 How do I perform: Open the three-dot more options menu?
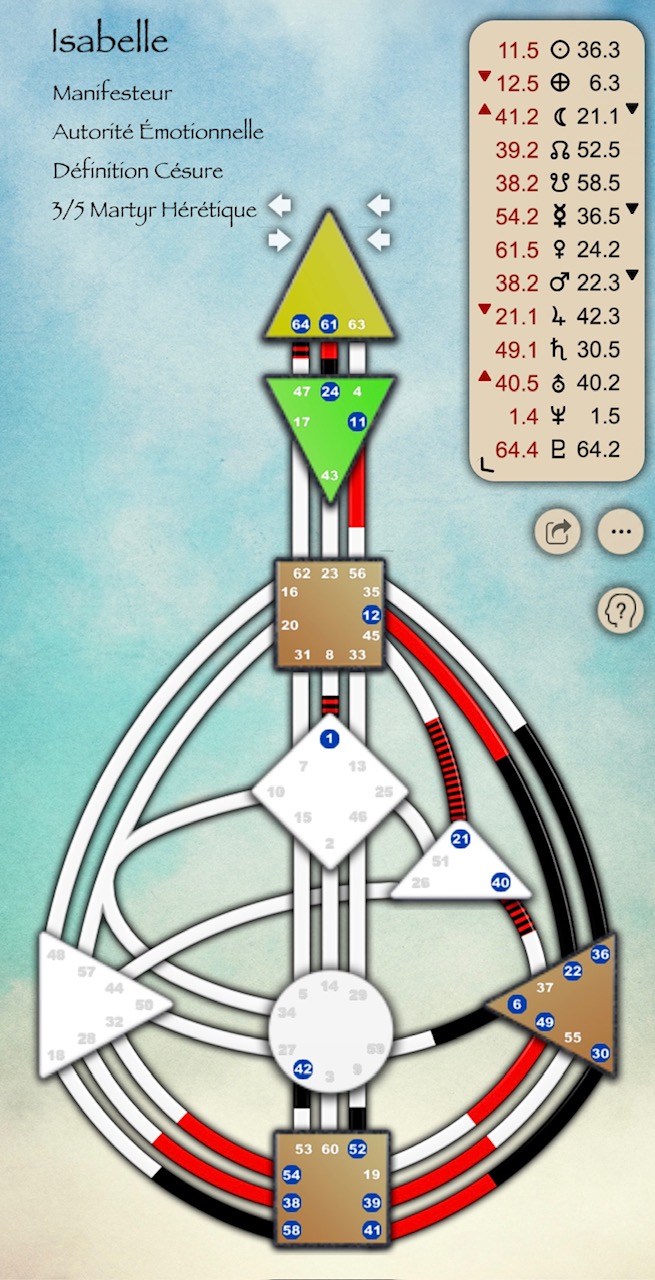pos(620,531)
